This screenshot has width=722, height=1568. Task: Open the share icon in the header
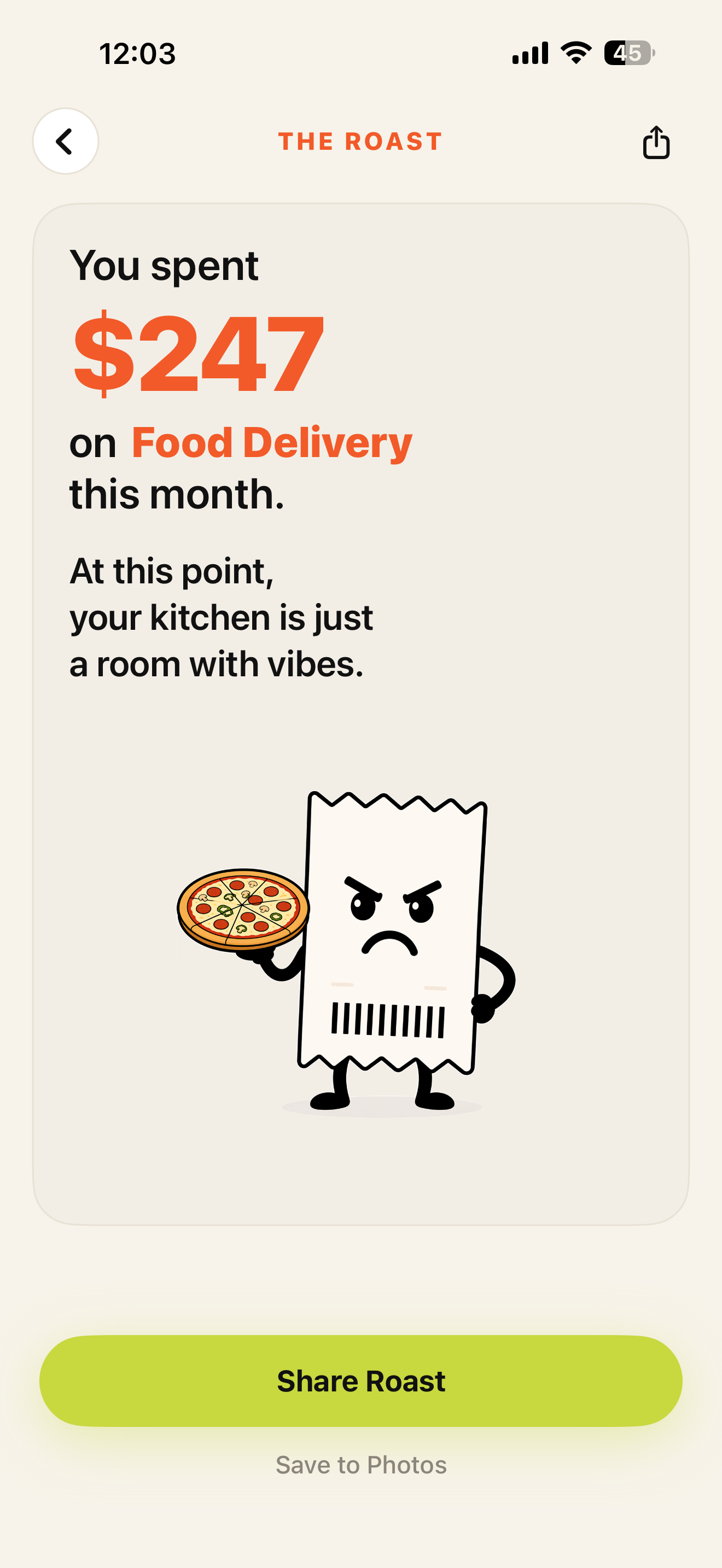pos(656,143)
